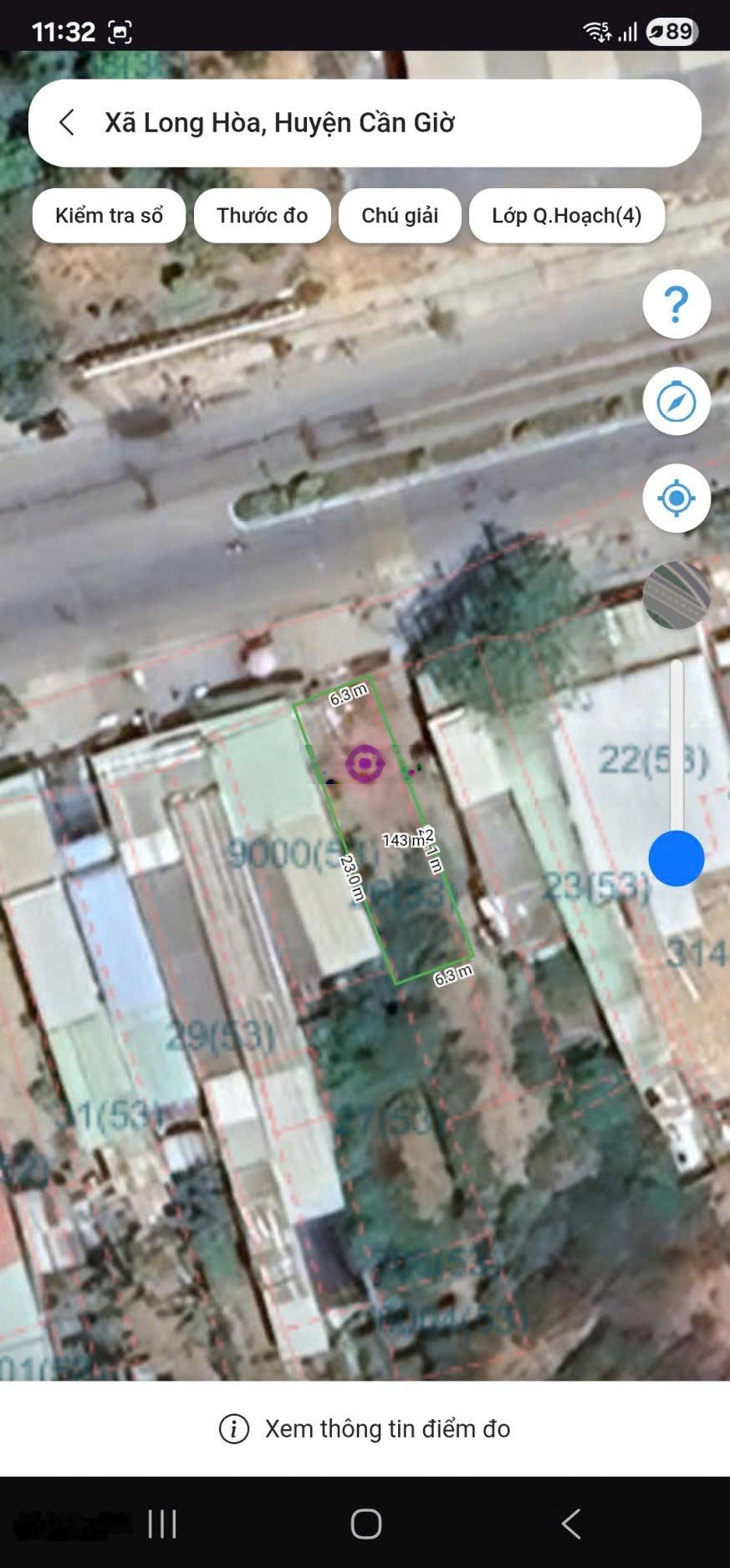Tap the Kiểm tra sổ chip
Screen dimensions: 730x1568
109,216
